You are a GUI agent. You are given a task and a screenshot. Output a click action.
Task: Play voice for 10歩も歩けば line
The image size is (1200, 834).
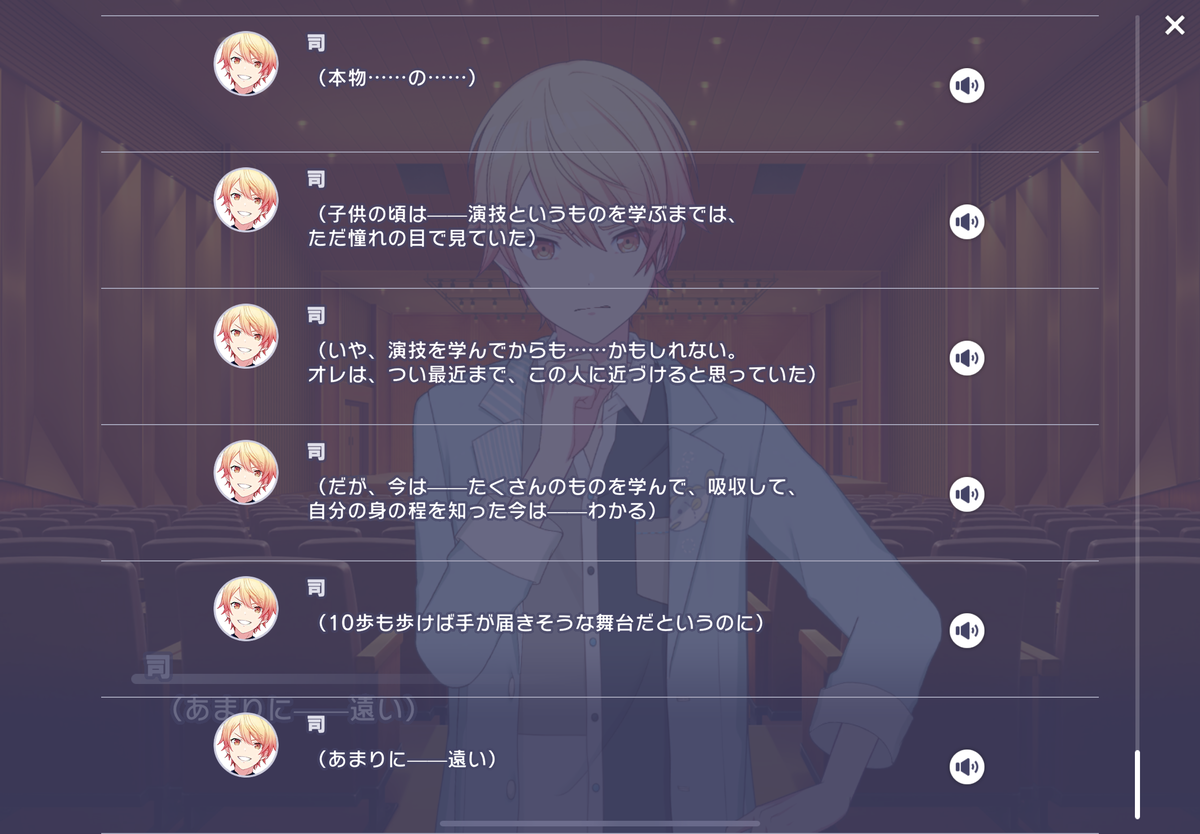(966, 630)
